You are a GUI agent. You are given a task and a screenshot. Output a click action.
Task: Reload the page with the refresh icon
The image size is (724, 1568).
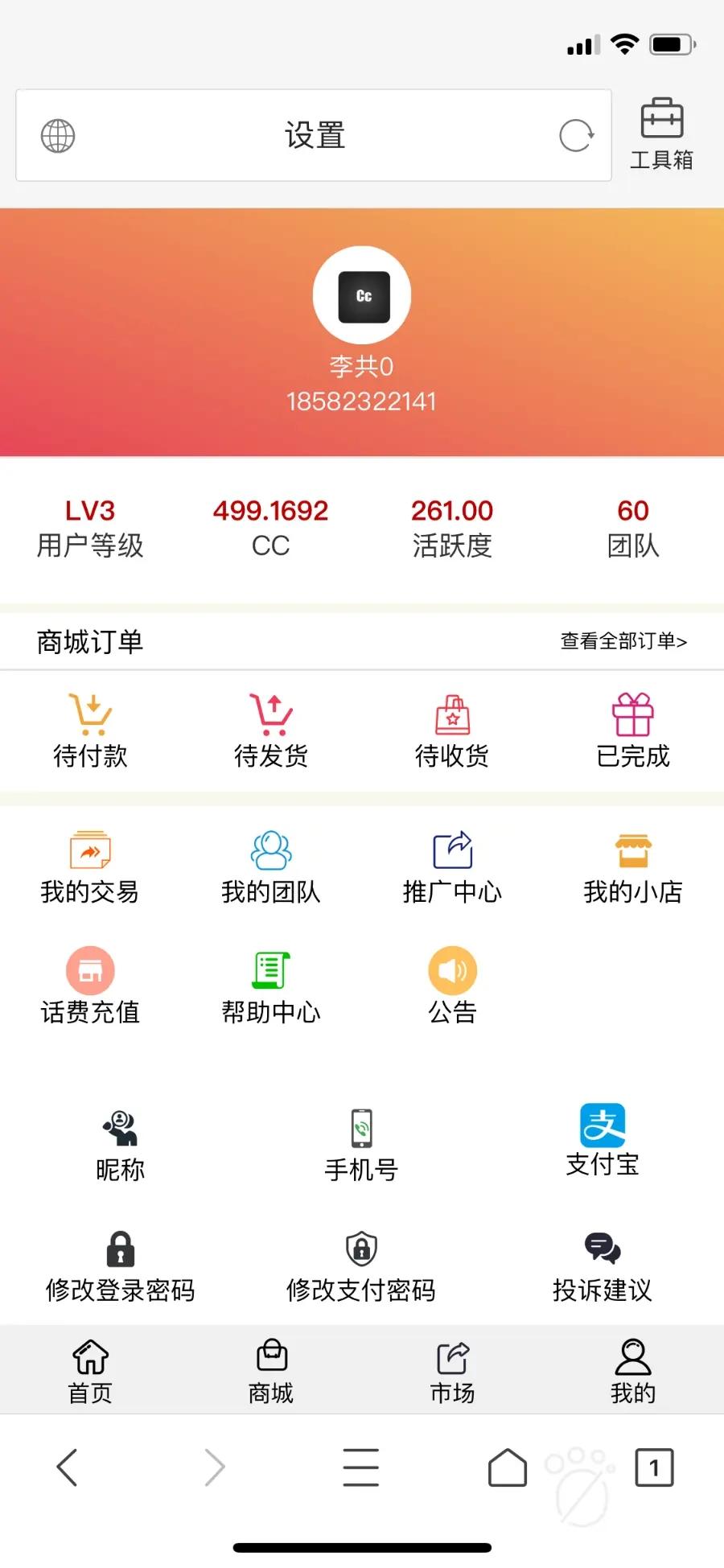pyautogui.click(x=576, y=135)
